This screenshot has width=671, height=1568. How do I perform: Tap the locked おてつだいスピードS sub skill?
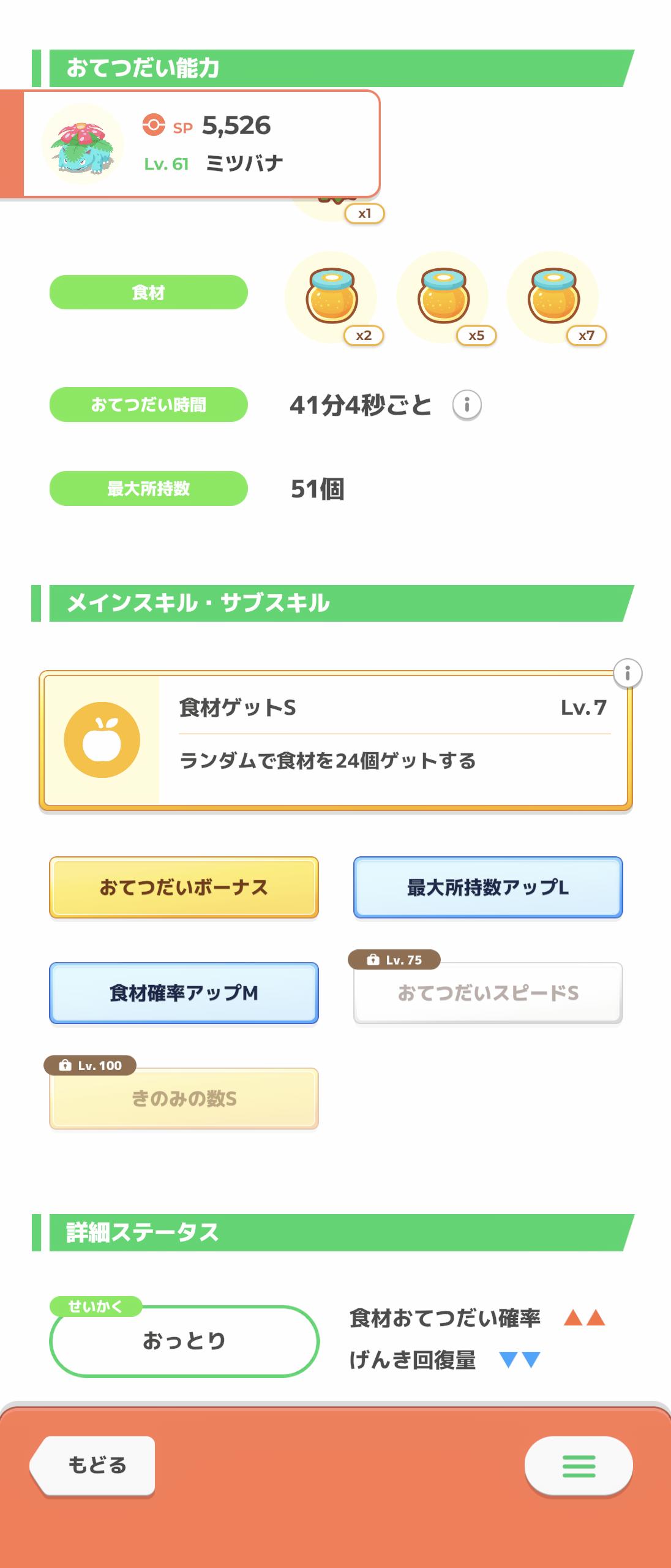pos(488,993)
